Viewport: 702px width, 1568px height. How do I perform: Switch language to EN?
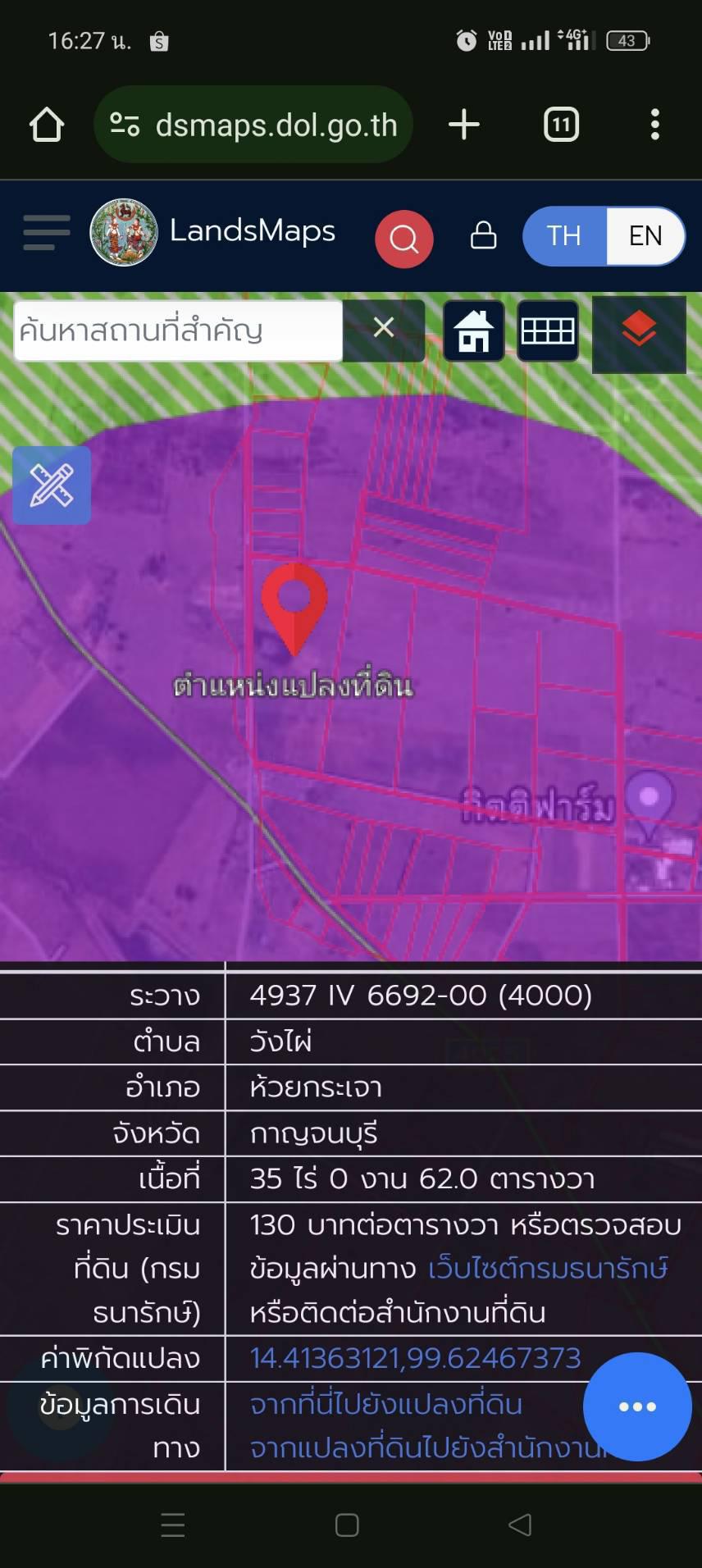point(645,236)
